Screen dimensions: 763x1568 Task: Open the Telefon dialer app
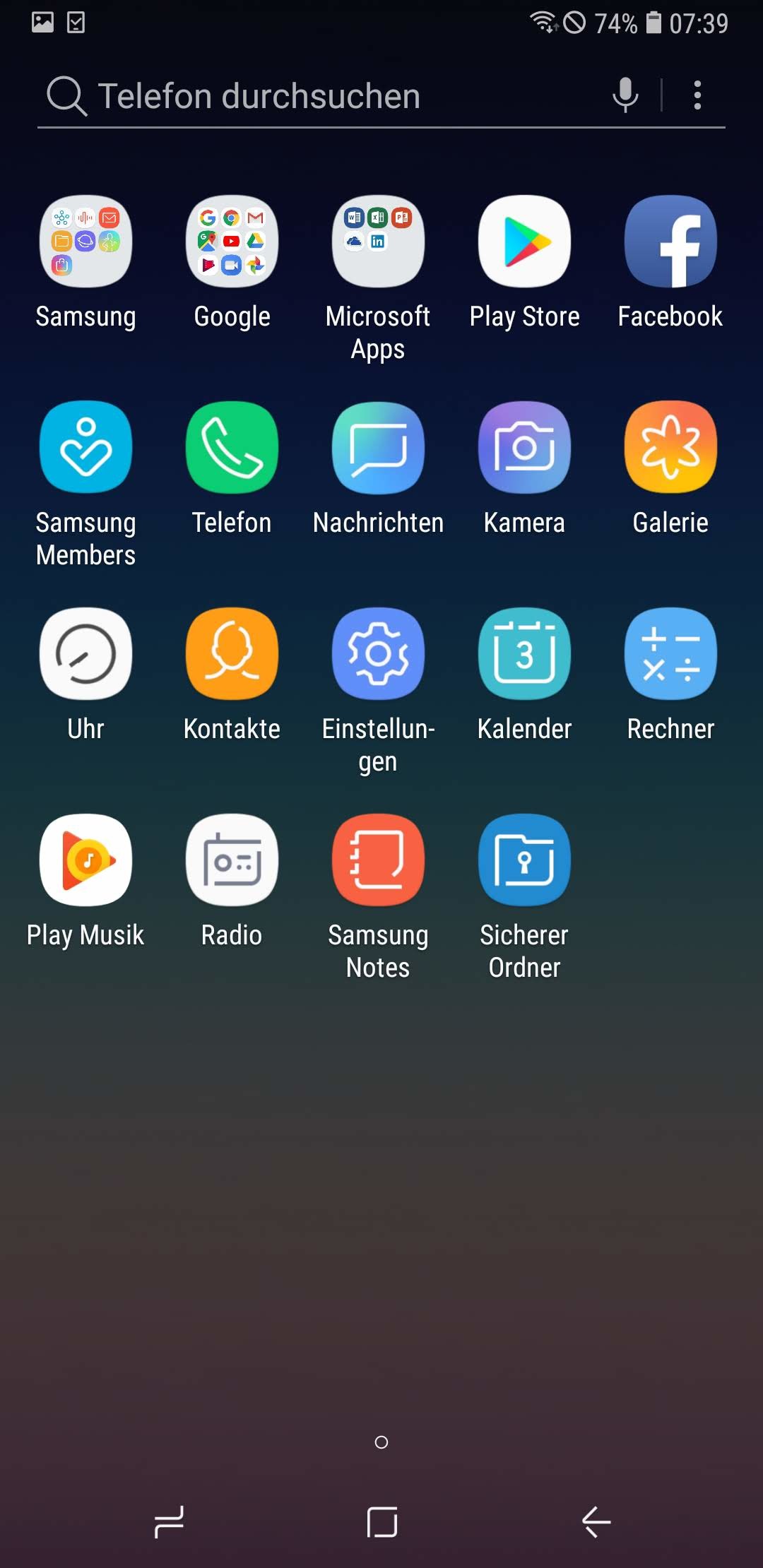tap(232, 448)
